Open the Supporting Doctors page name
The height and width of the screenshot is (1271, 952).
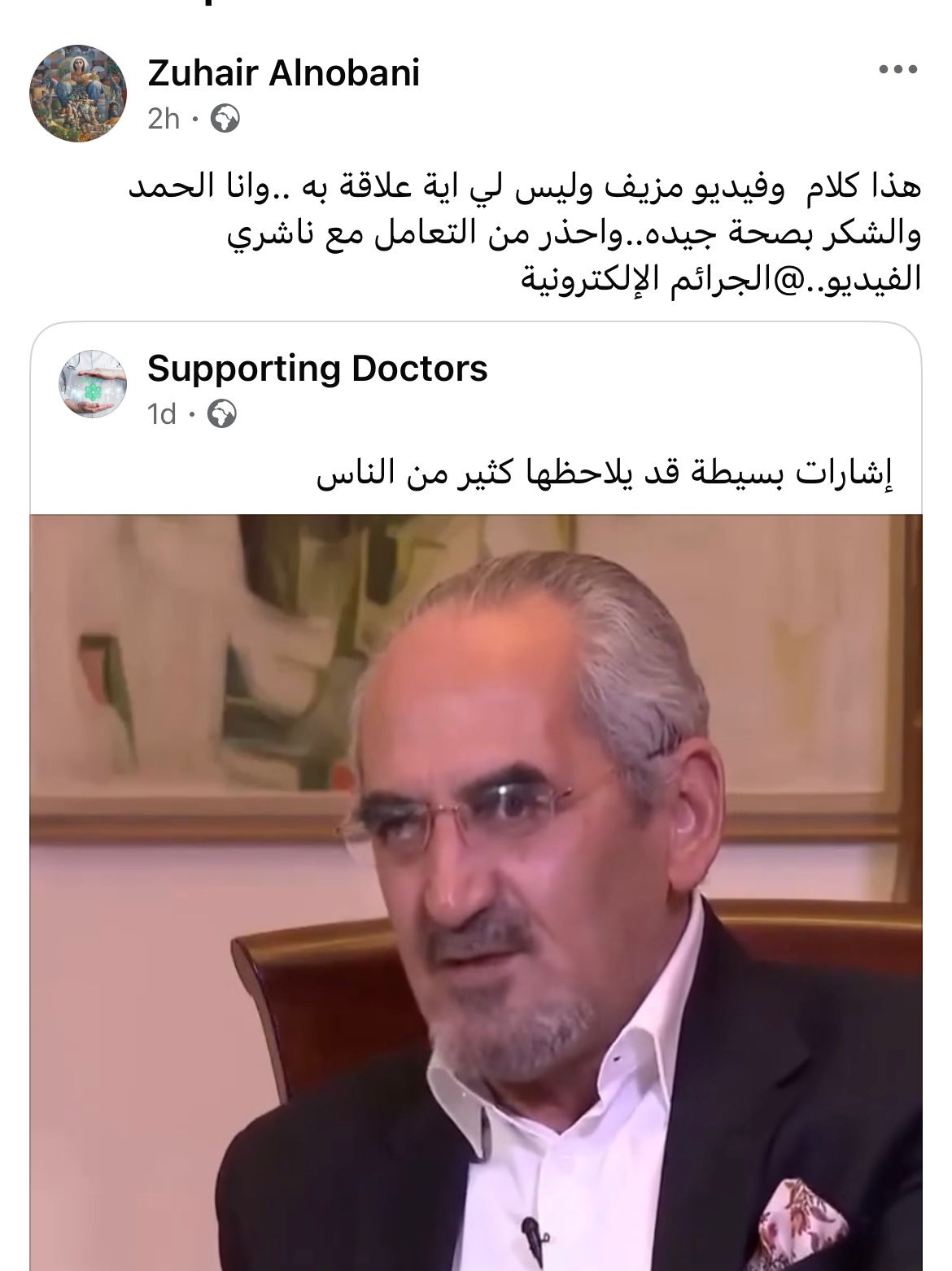(x=317, y=369)
